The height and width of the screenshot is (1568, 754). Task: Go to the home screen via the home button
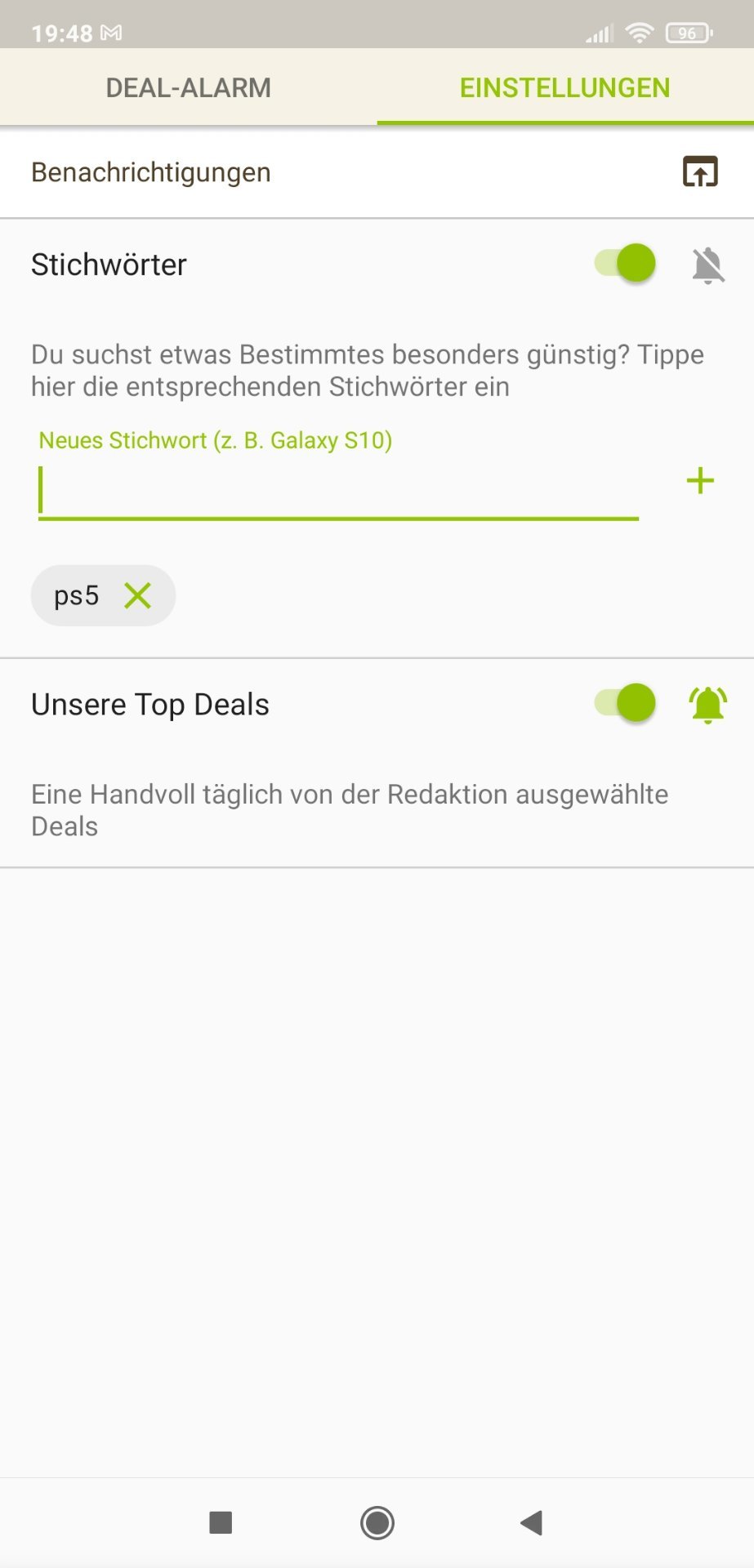377,1522
